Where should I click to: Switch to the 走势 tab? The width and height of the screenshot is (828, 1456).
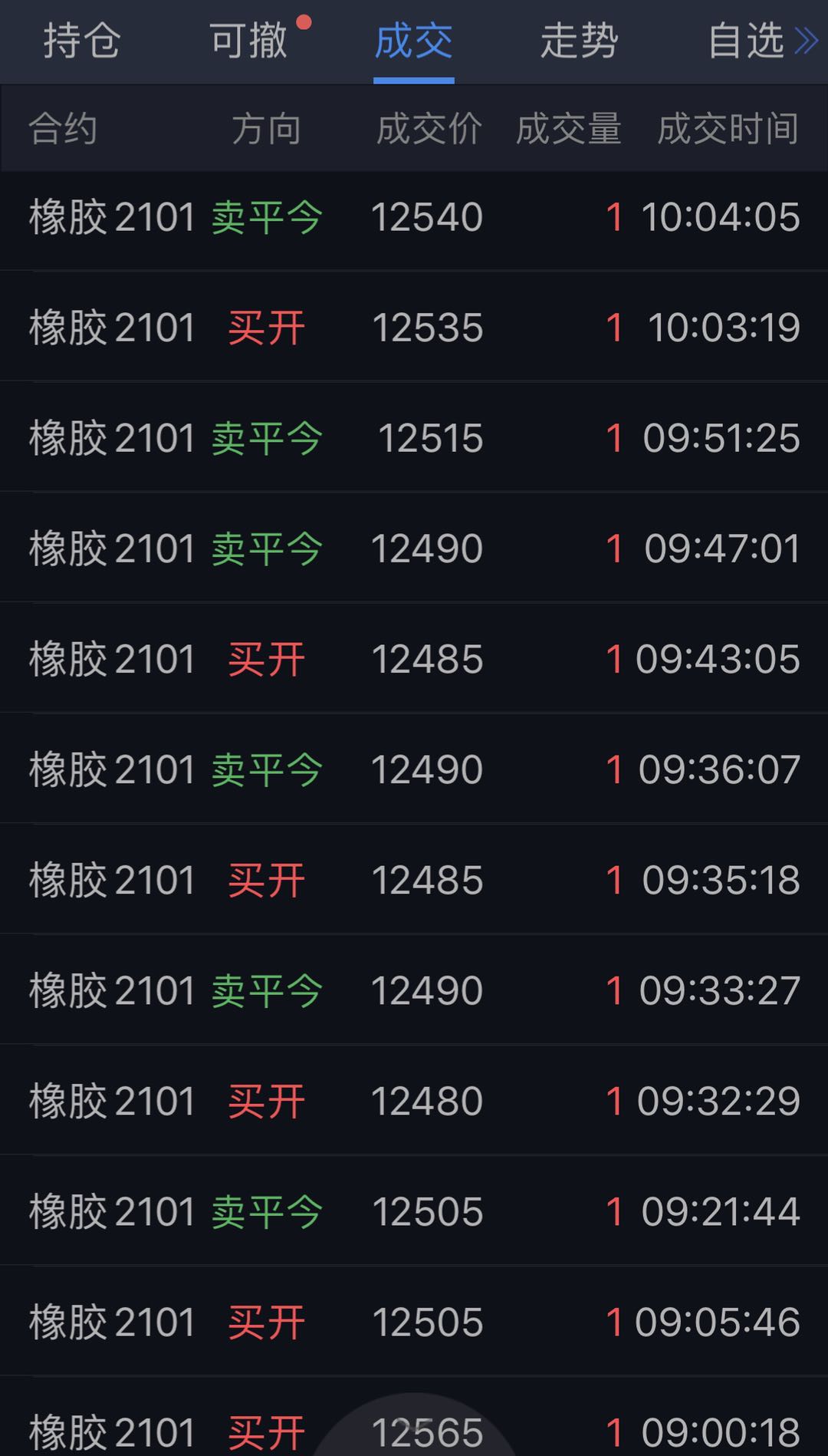coord(579,41)
